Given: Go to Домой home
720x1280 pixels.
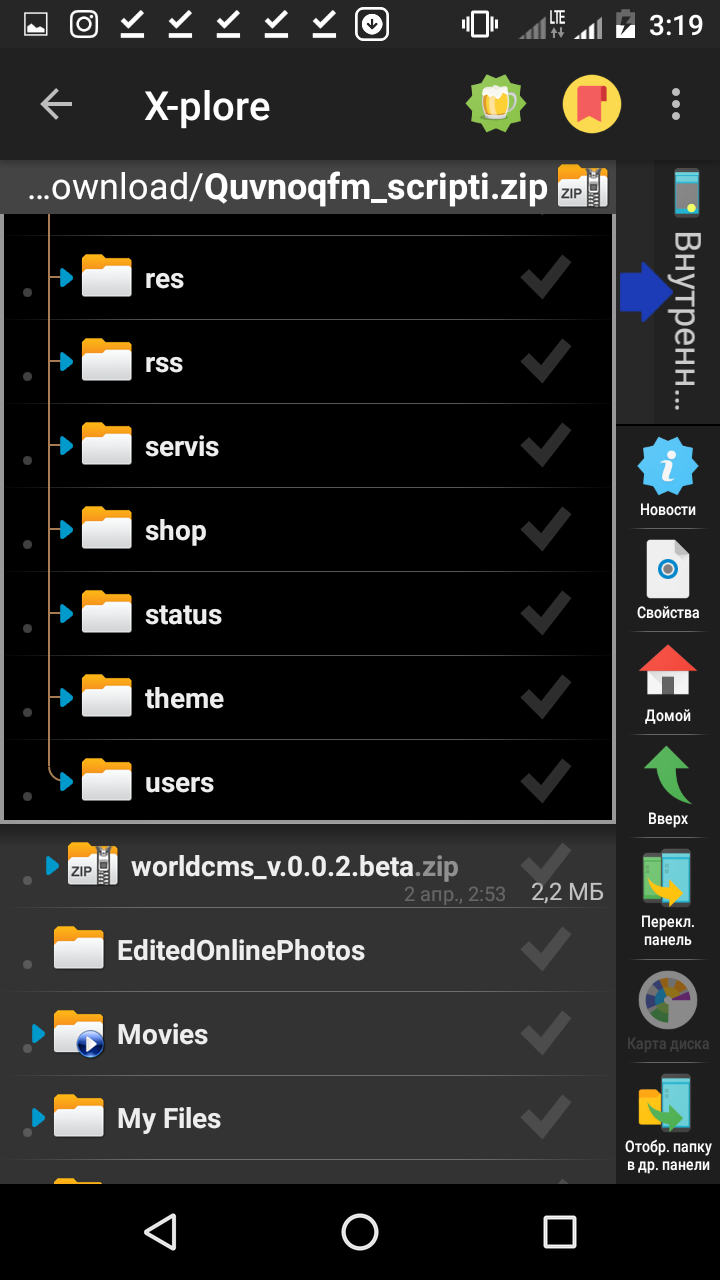Looking at the screenshot, I should tap(668, 684).
